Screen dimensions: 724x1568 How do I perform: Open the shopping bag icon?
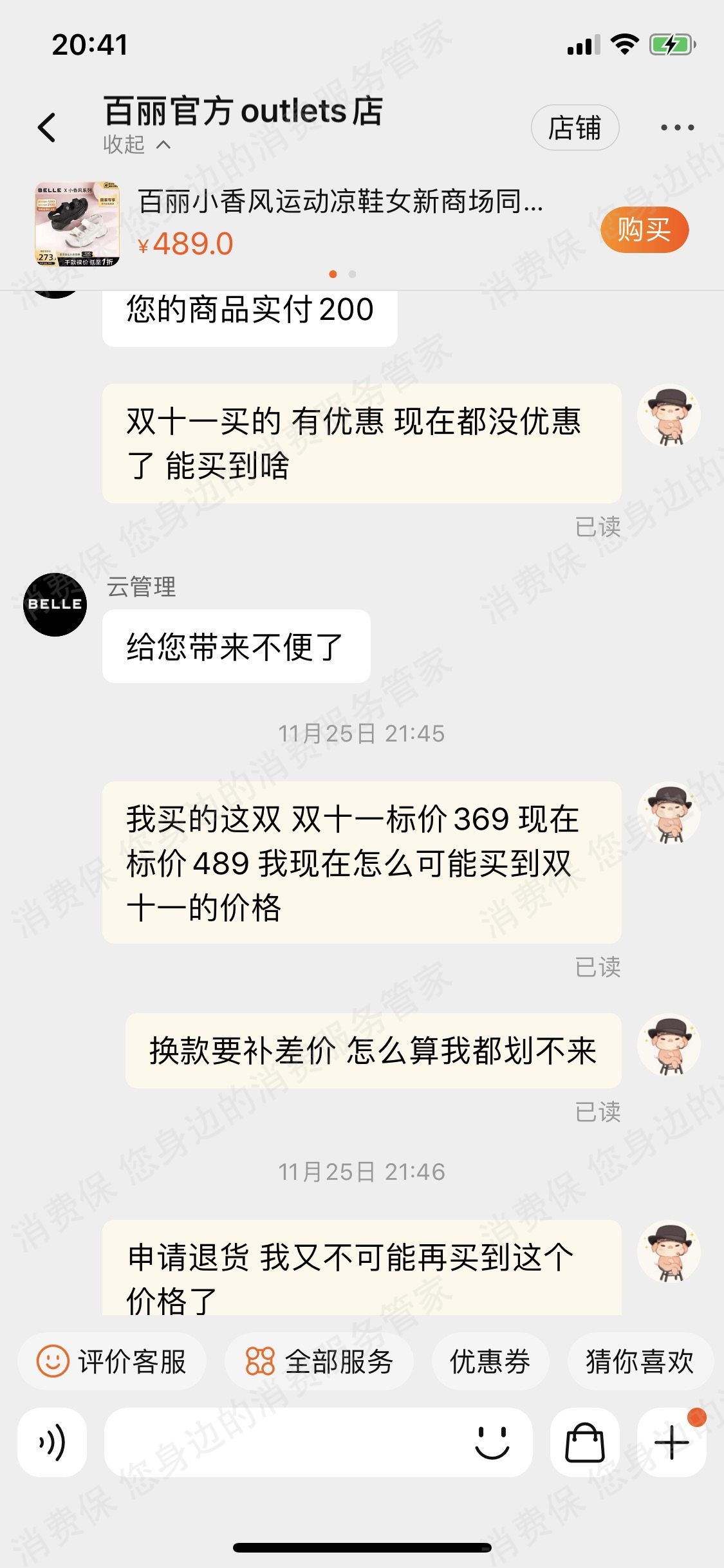584,1442
